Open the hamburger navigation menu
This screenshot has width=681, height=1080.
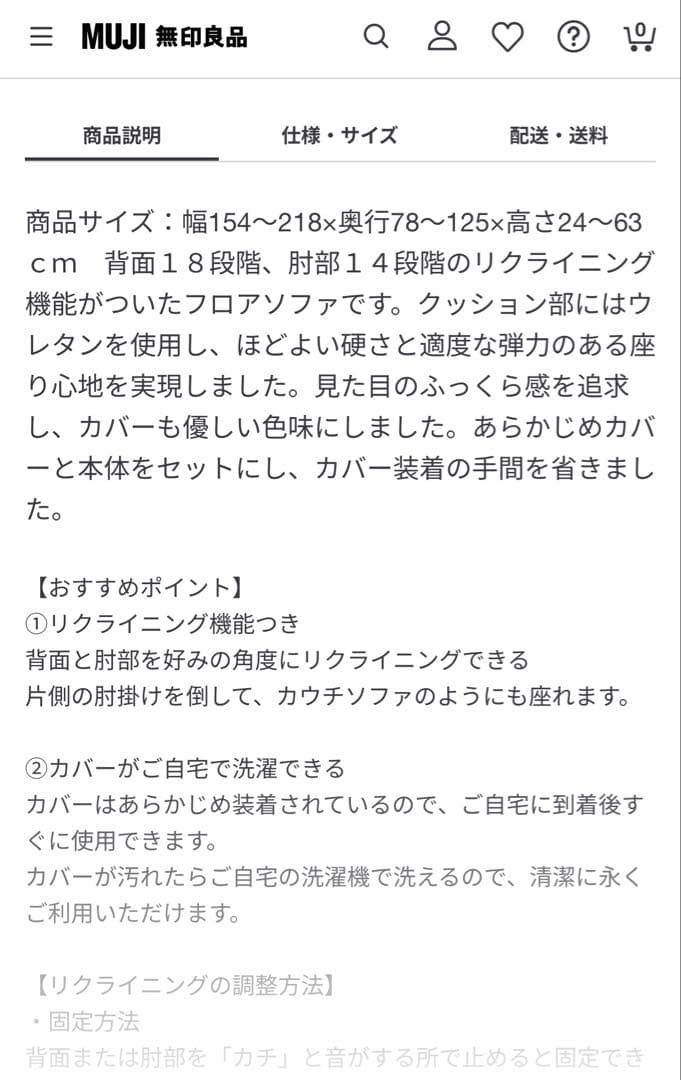pos(41,38)
